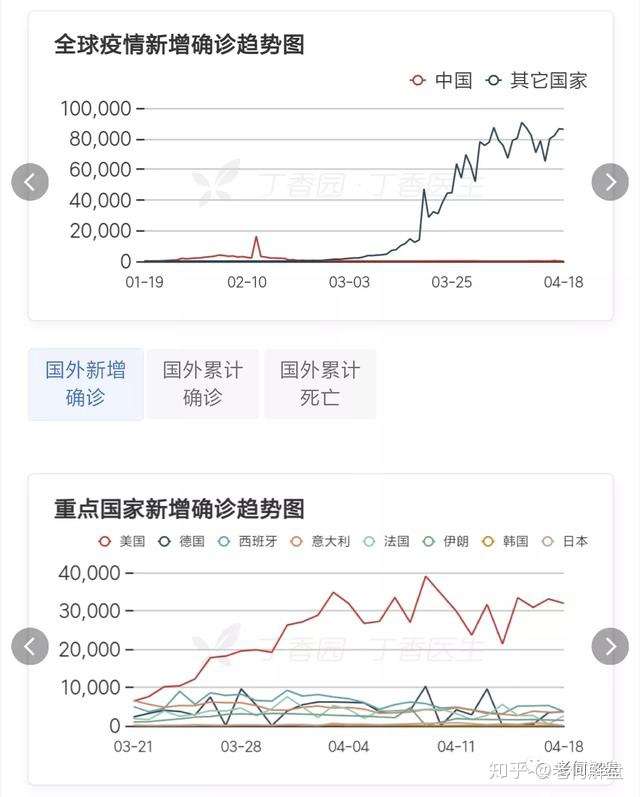640x797 pixels.
Task: Show next chart in 重点国家新增确诊趋势图
Action: (x=610, y=646)
